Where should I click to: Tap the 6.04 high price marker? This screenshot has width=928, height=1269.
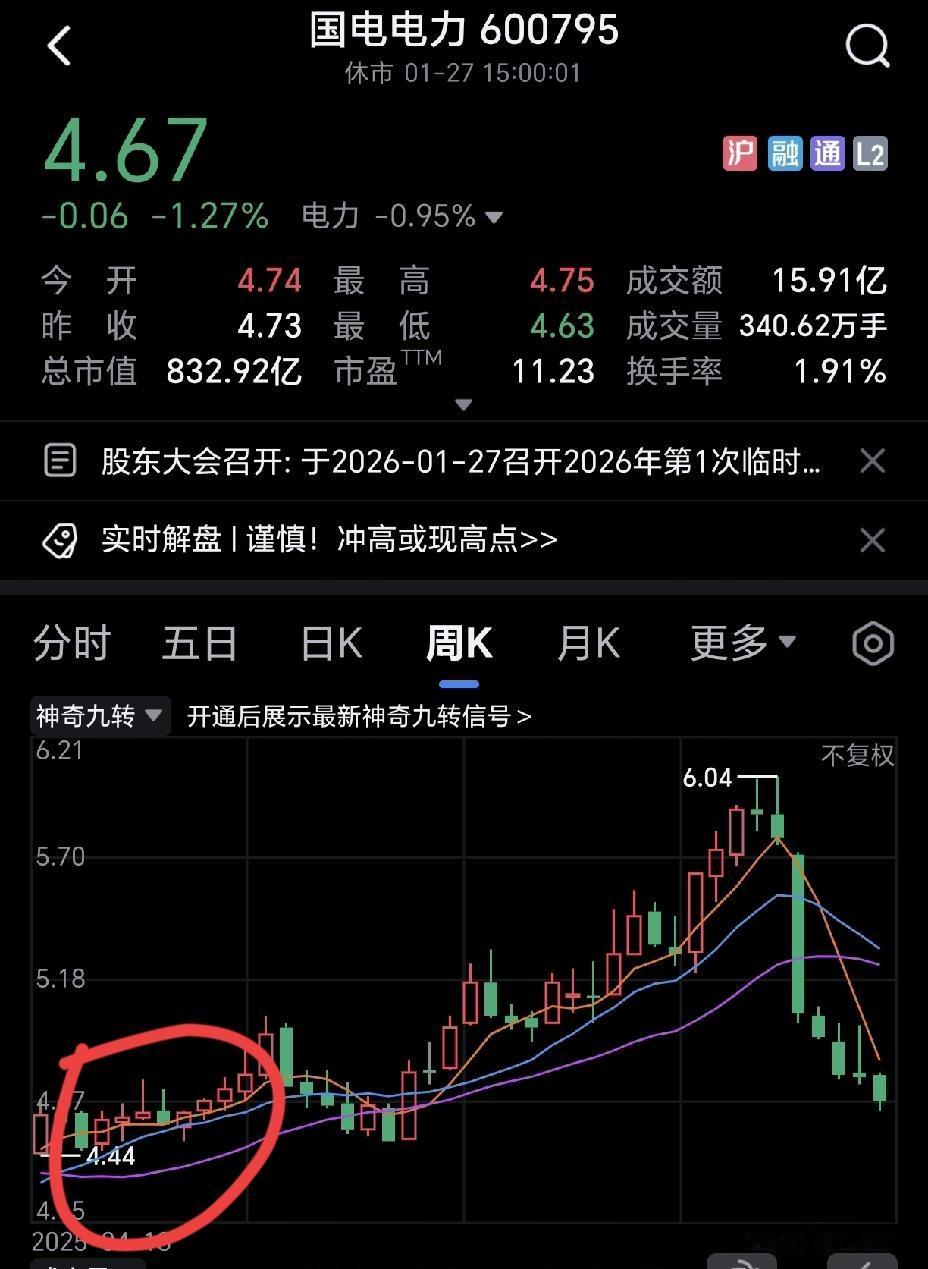coord(706,778)
